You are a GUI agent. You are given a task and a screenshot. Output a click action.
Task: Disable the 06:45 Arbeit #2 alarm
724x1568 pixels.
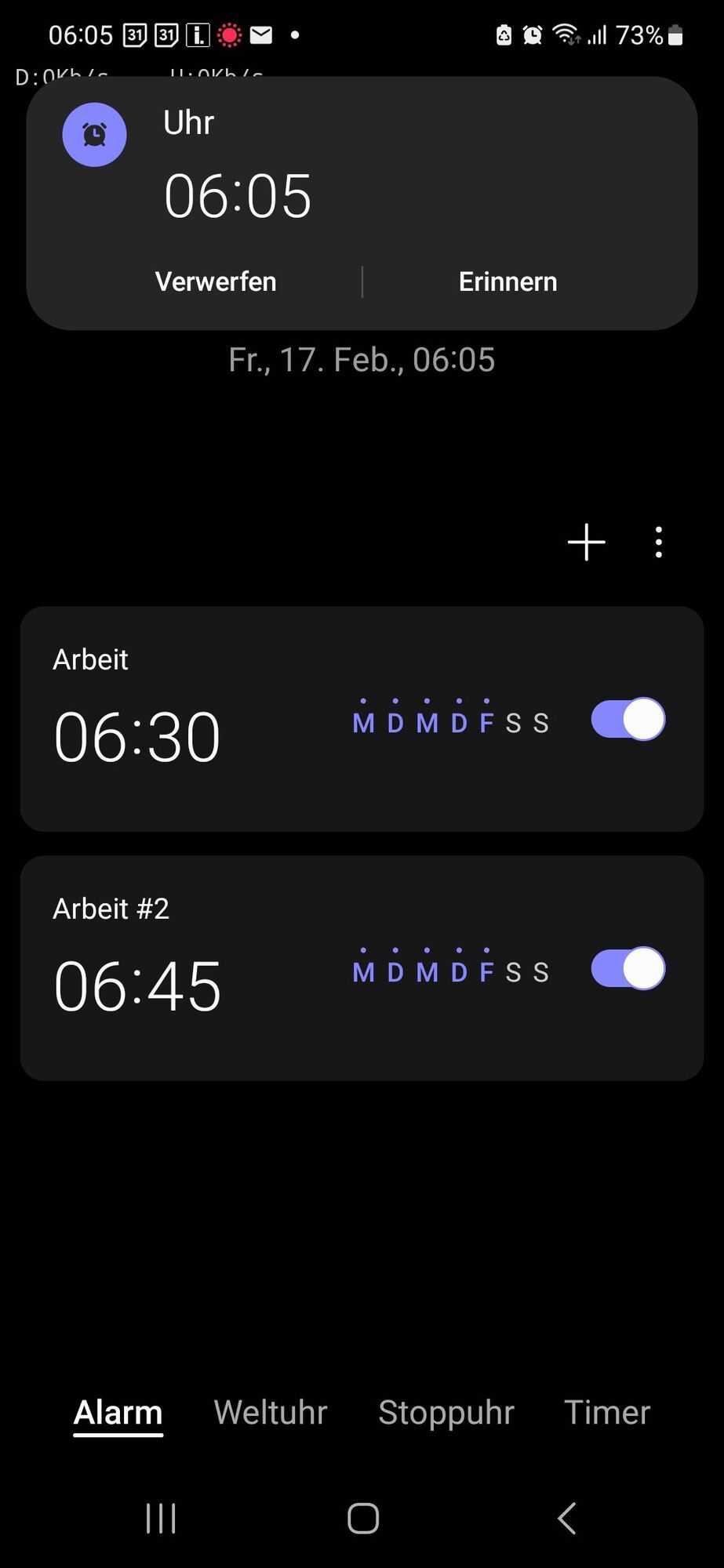[x=628, y=969]
